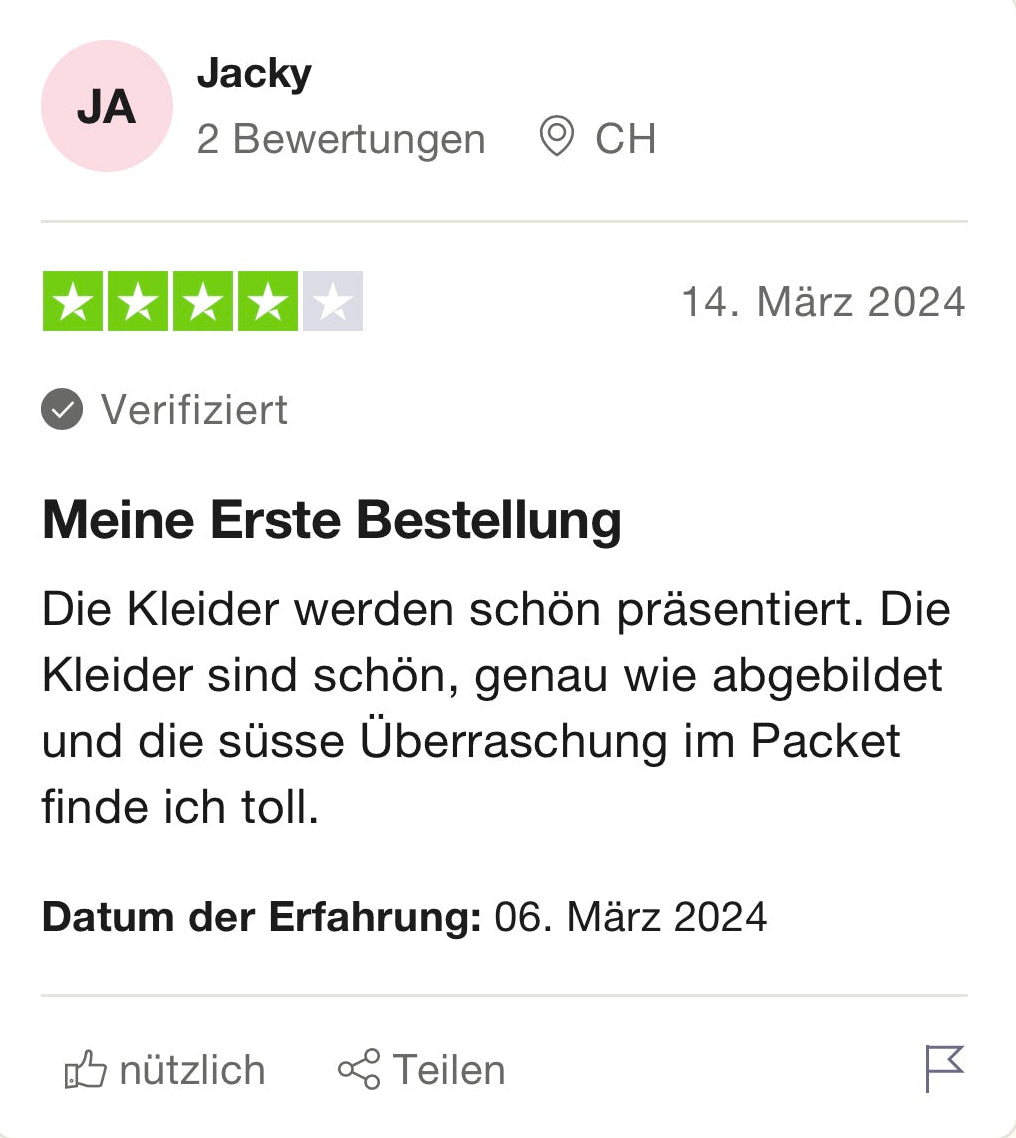Screen dimensions: 1016x1138
Task: Mark Jacky's review as nützlich
Action: point(165,1070)
